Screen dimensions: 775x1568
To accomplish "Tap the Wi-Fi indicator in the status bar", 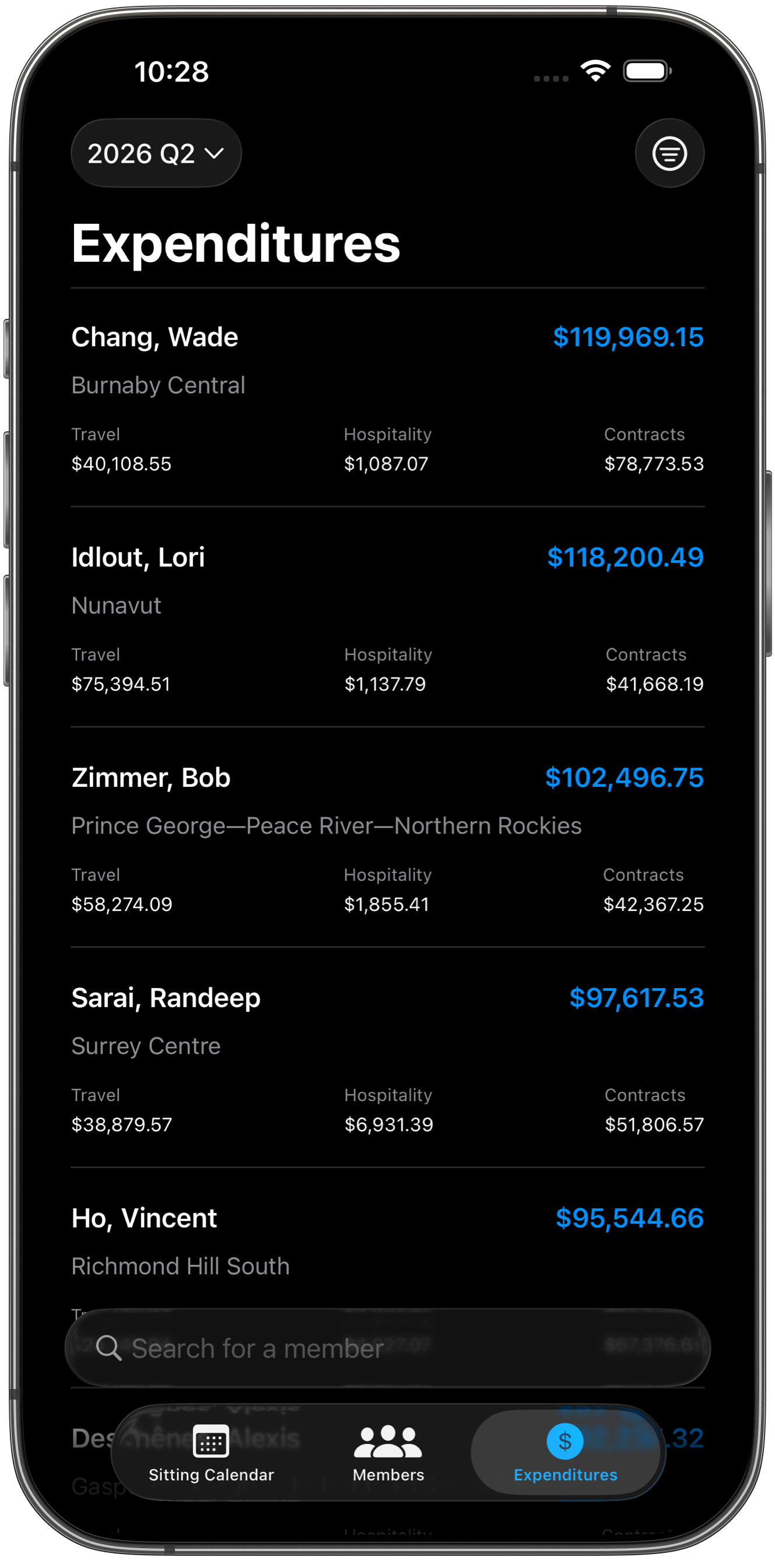I will [595, 71].
